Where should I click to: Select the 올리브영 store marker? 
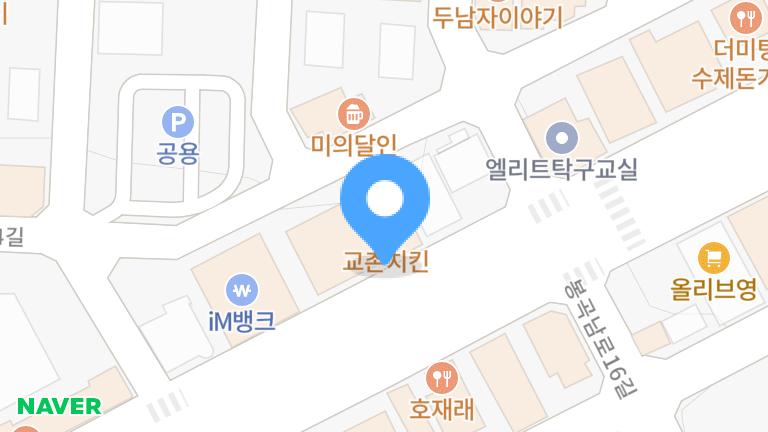click(x=713, y=258)
